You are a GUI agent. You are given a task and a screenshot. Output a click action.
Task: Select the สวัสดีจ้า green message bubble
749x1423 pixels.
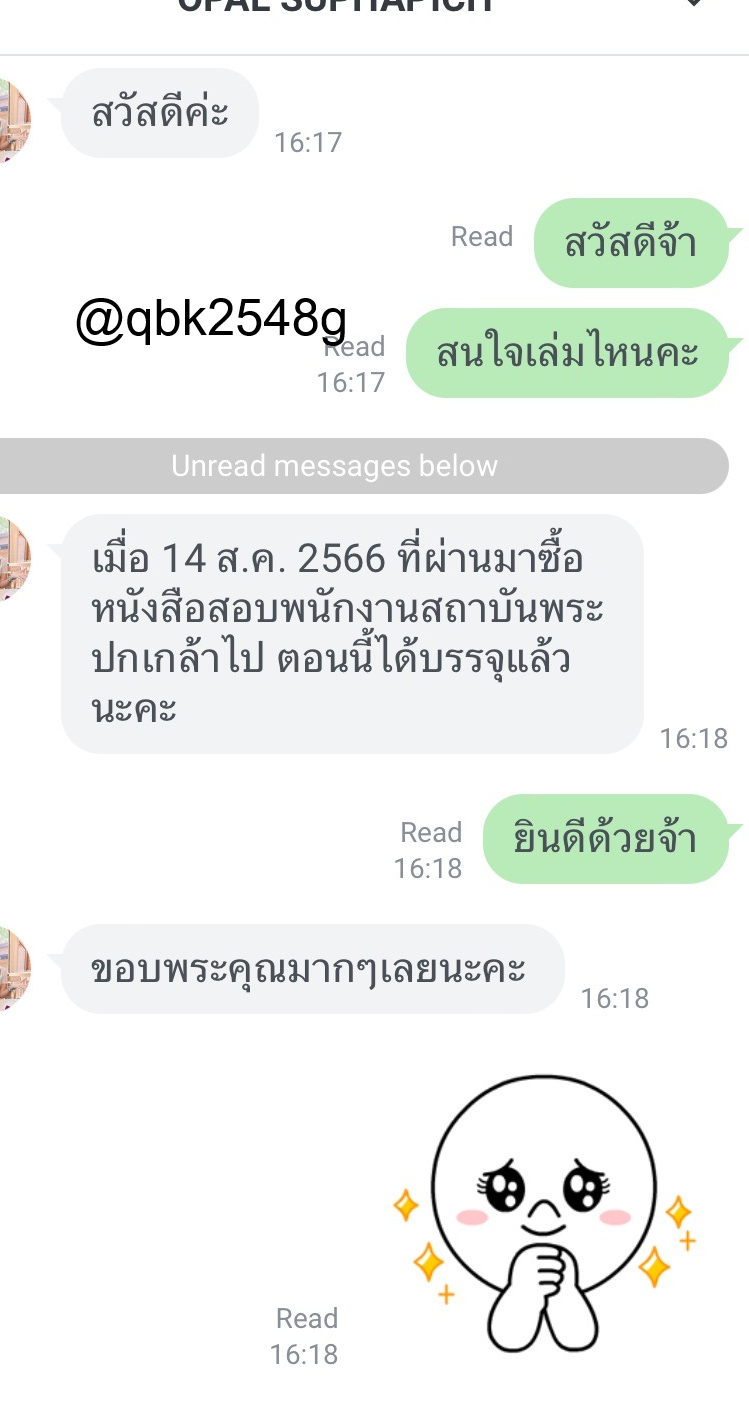pos(631,242)
